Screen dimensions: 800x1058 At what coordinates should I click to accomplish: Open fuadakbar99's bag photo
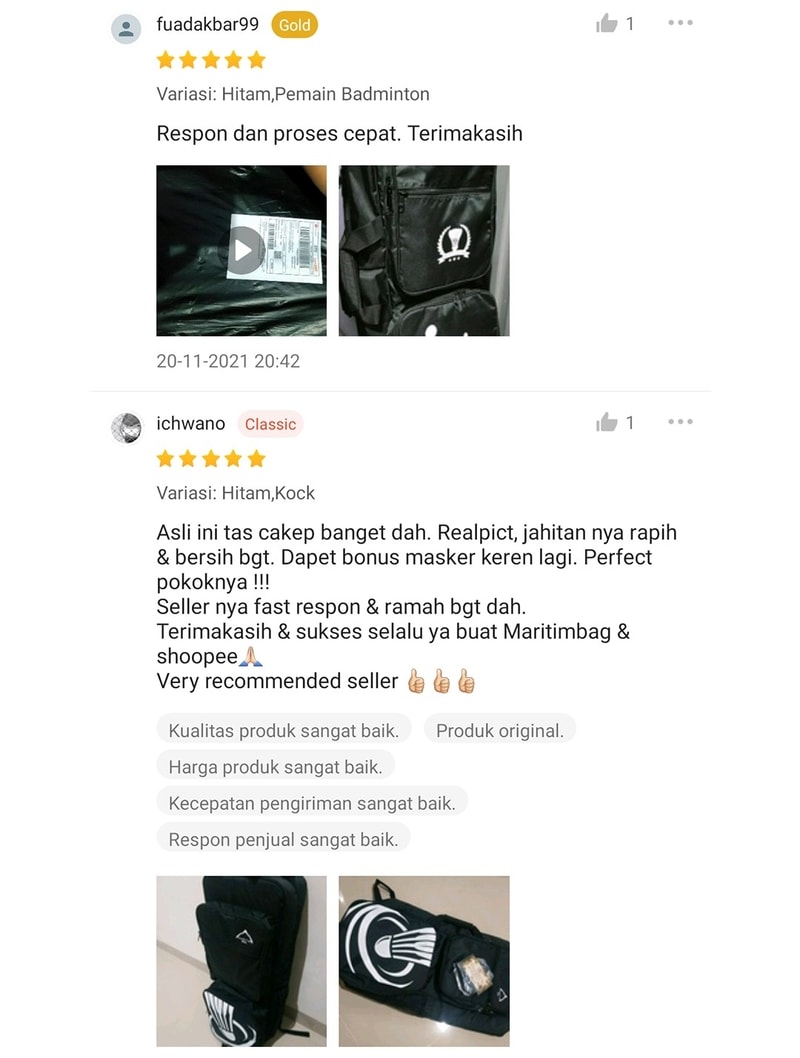[424, 250]
